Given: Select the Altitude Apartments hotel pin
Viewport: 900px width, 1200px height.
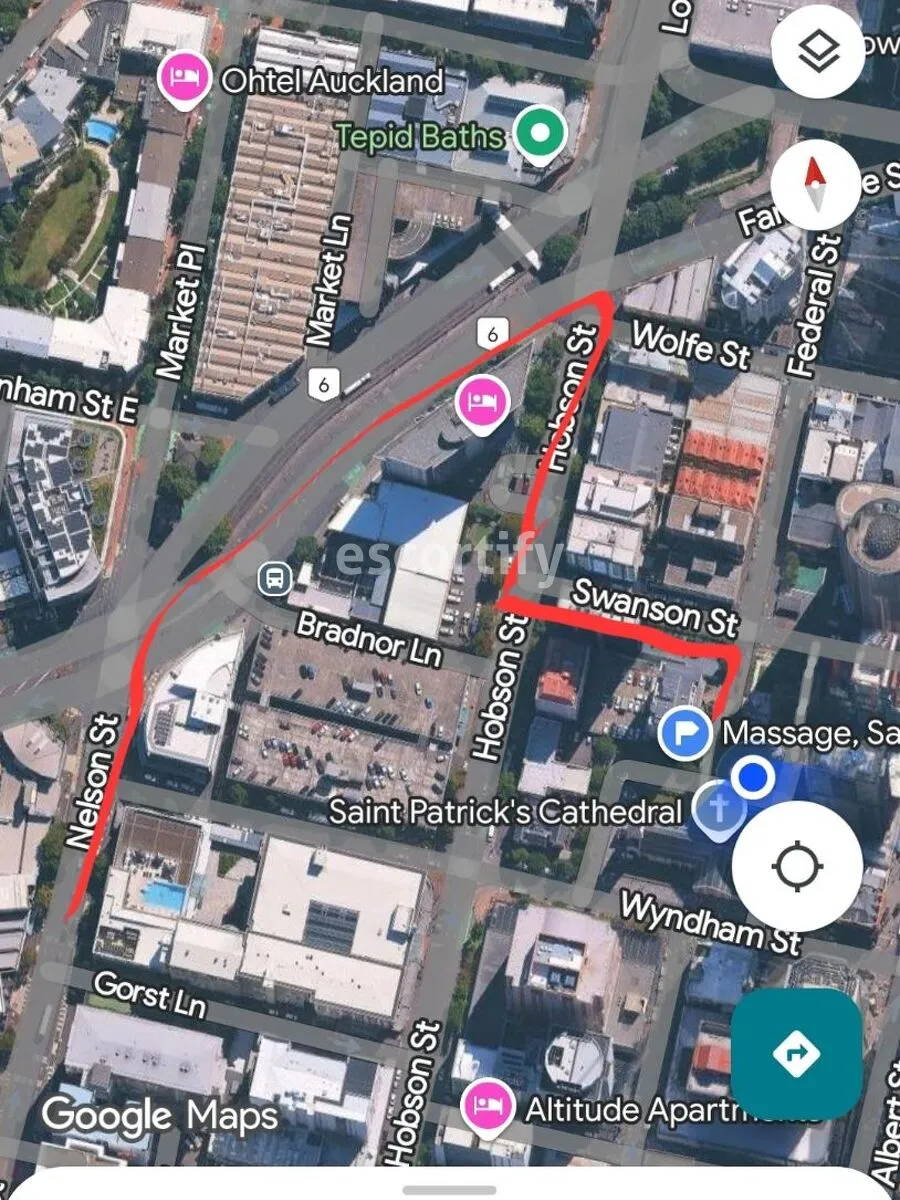Looking at the screenshot, I should point(488,1105).
